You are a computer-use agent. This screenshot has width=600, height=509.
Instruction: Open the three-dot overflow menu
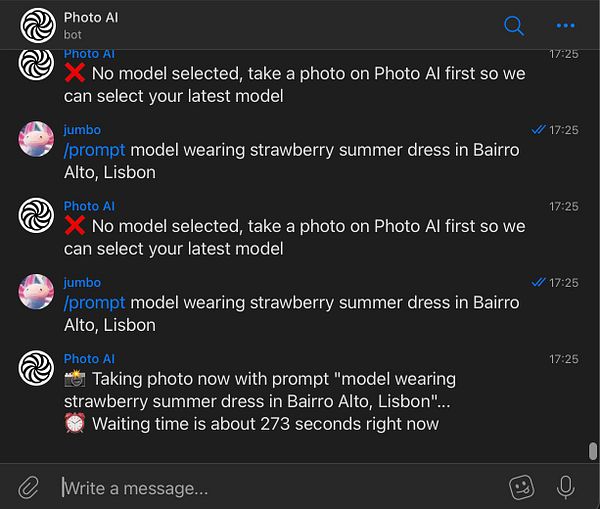(566, 25)
